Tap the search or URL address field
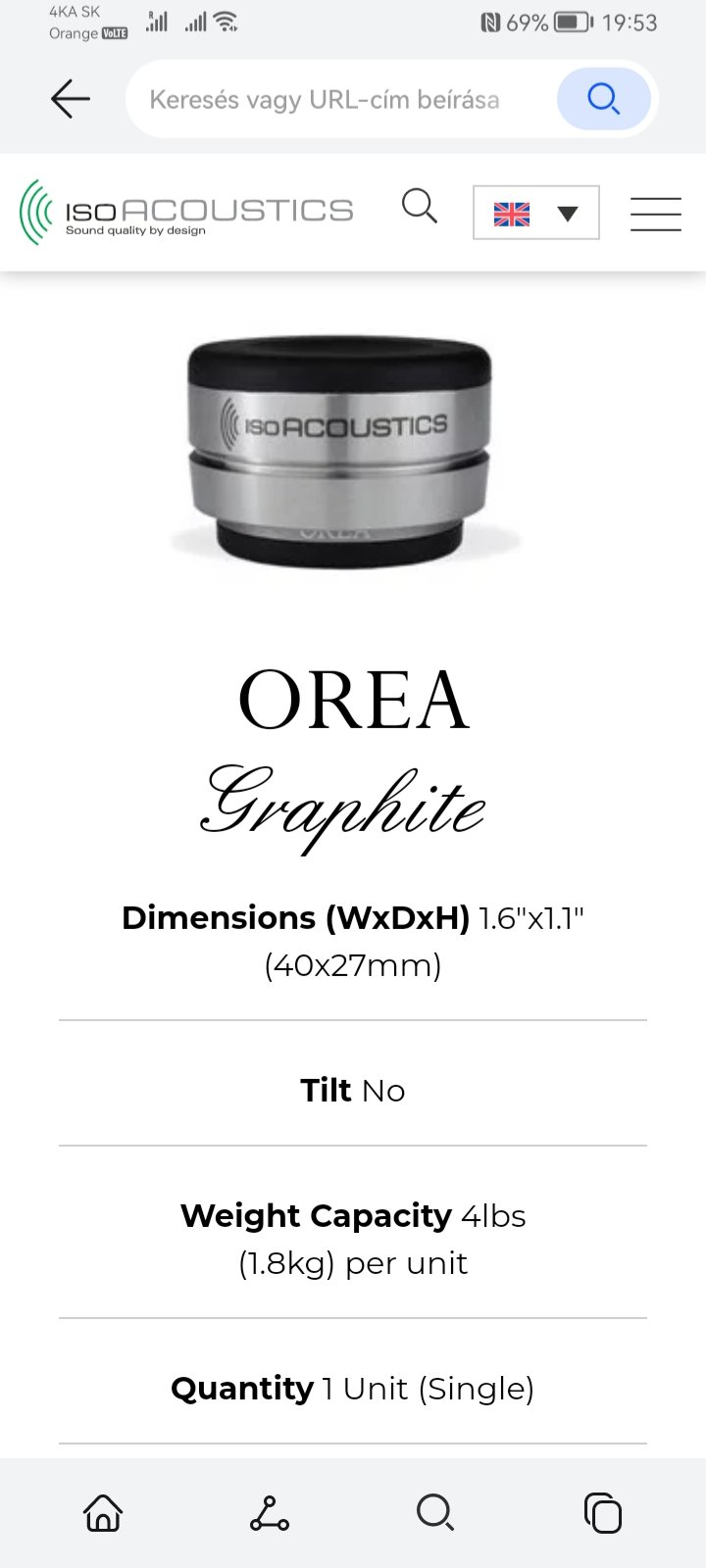Screen dimensions: 706x1568 click(338, 99)
